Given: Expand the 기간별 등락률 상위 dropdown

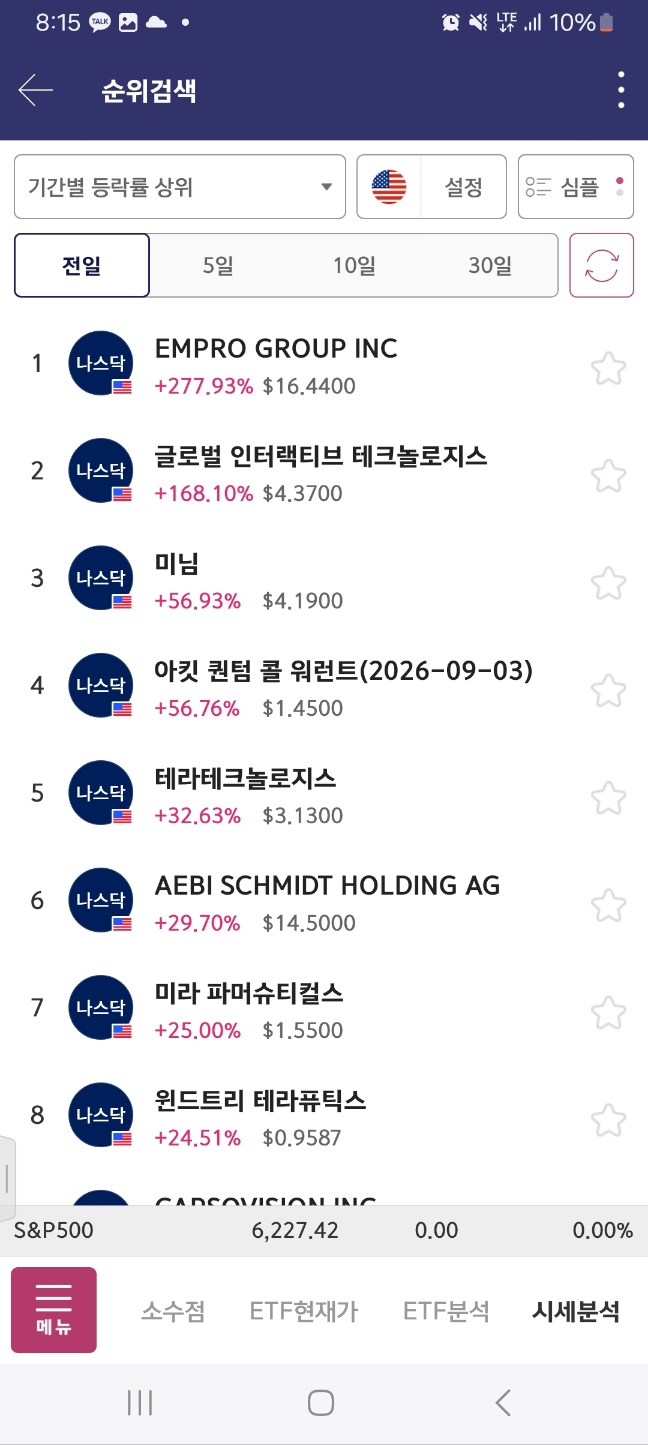Looking at the screenshot, I should [x=180, y=187].
